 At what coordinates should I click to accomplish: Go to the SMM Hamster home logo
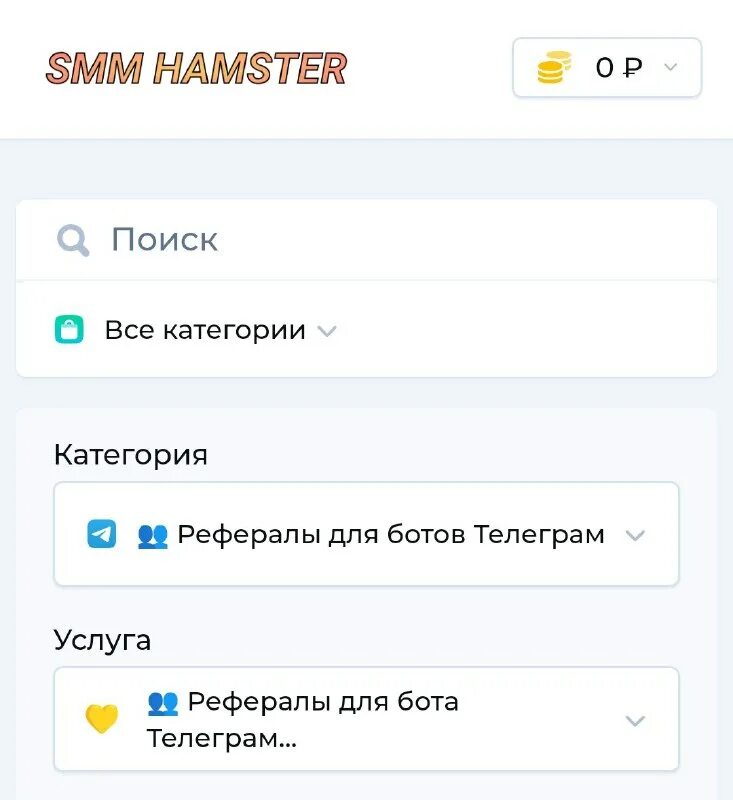(x=196, y=68)
